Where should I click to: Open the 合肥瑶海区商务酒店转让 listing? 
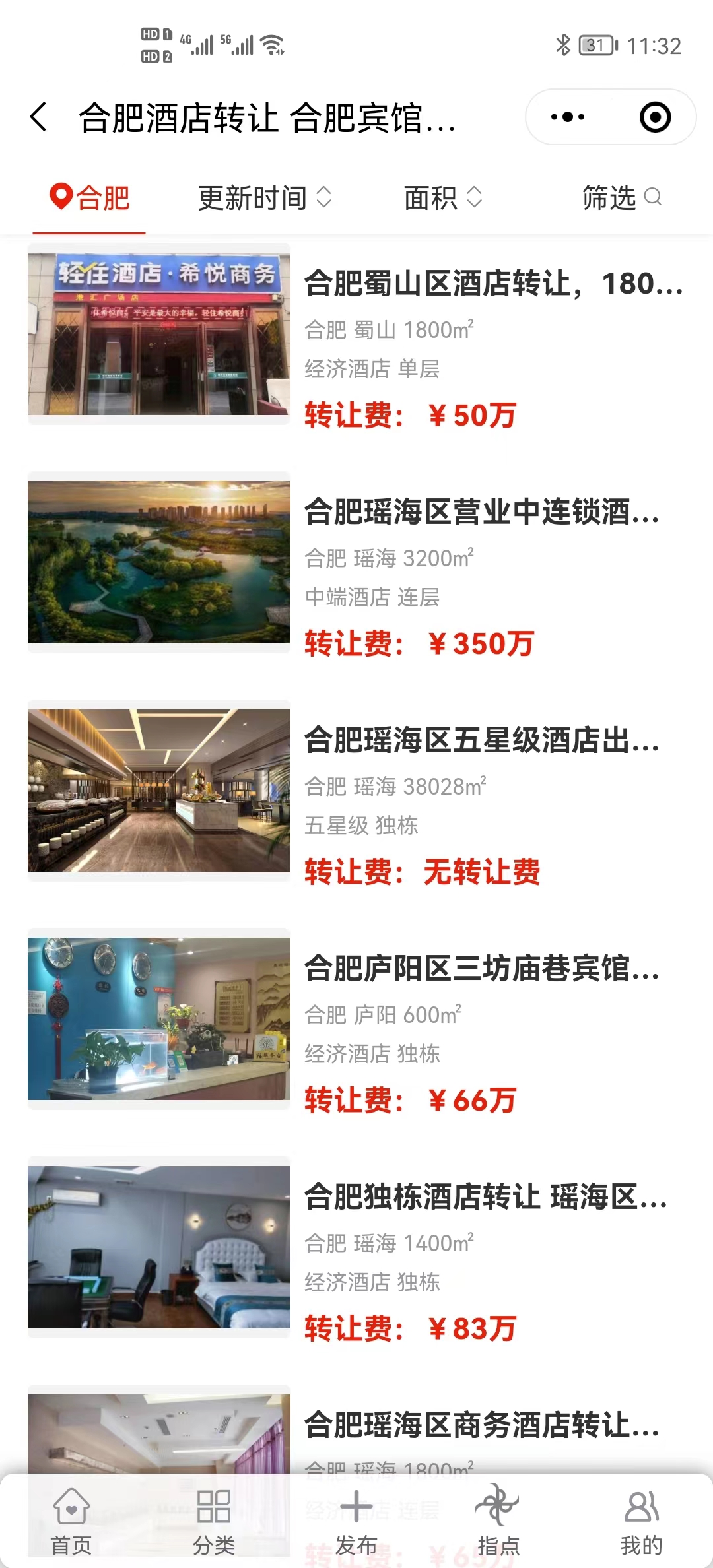tap(482, 1425)
